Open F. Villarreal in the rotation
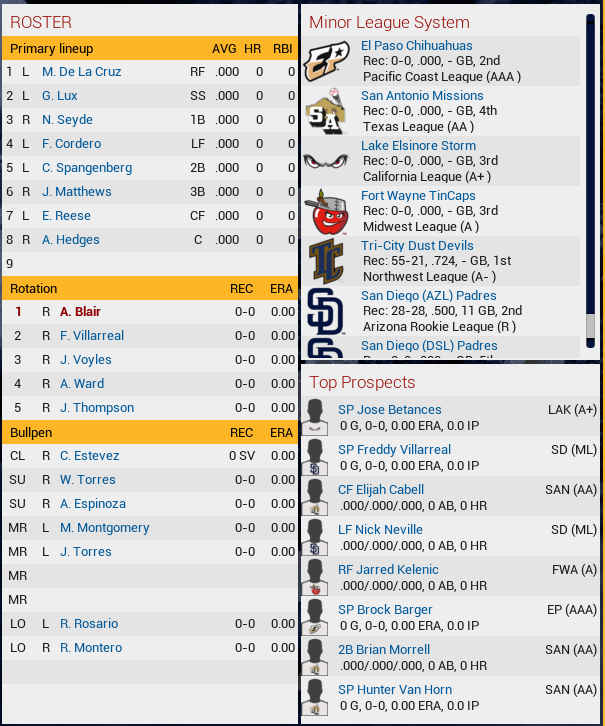This screenshot has height=726, width=605. pos(92,336)
